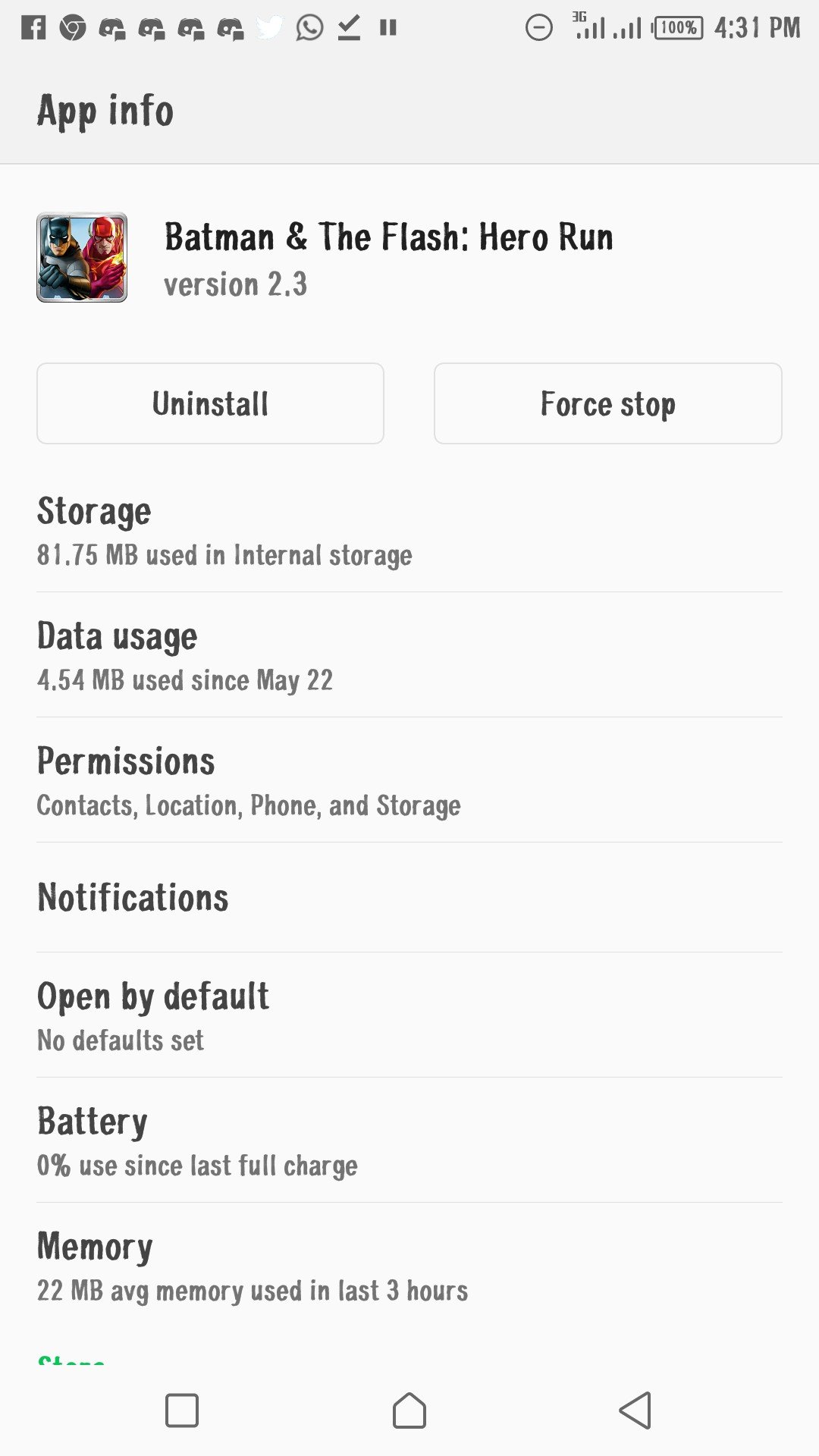Open Memory usage details

(x=409, y=1266)
